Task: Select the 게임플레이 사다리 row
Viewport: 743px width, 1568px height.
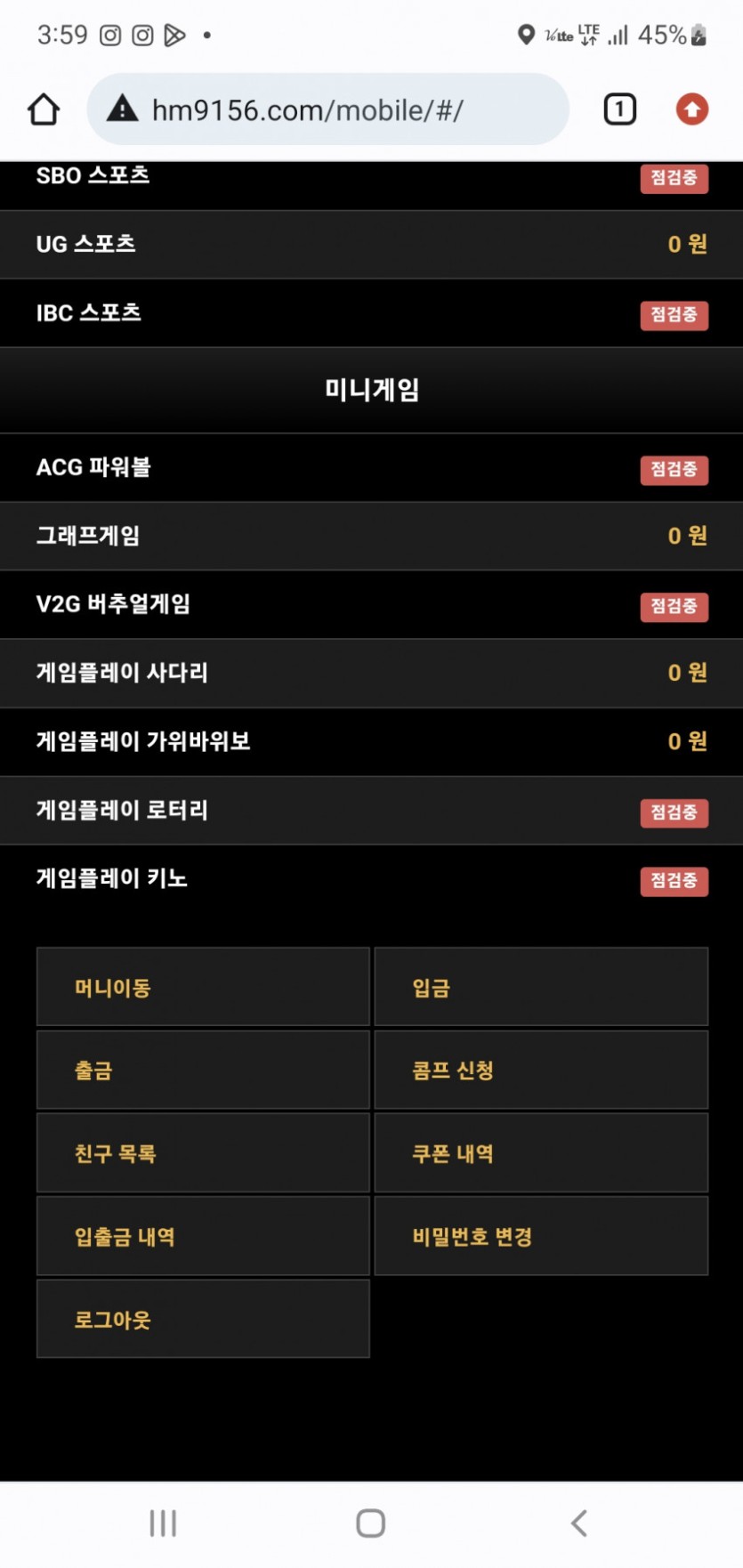Action: click(x=371, y=673)
